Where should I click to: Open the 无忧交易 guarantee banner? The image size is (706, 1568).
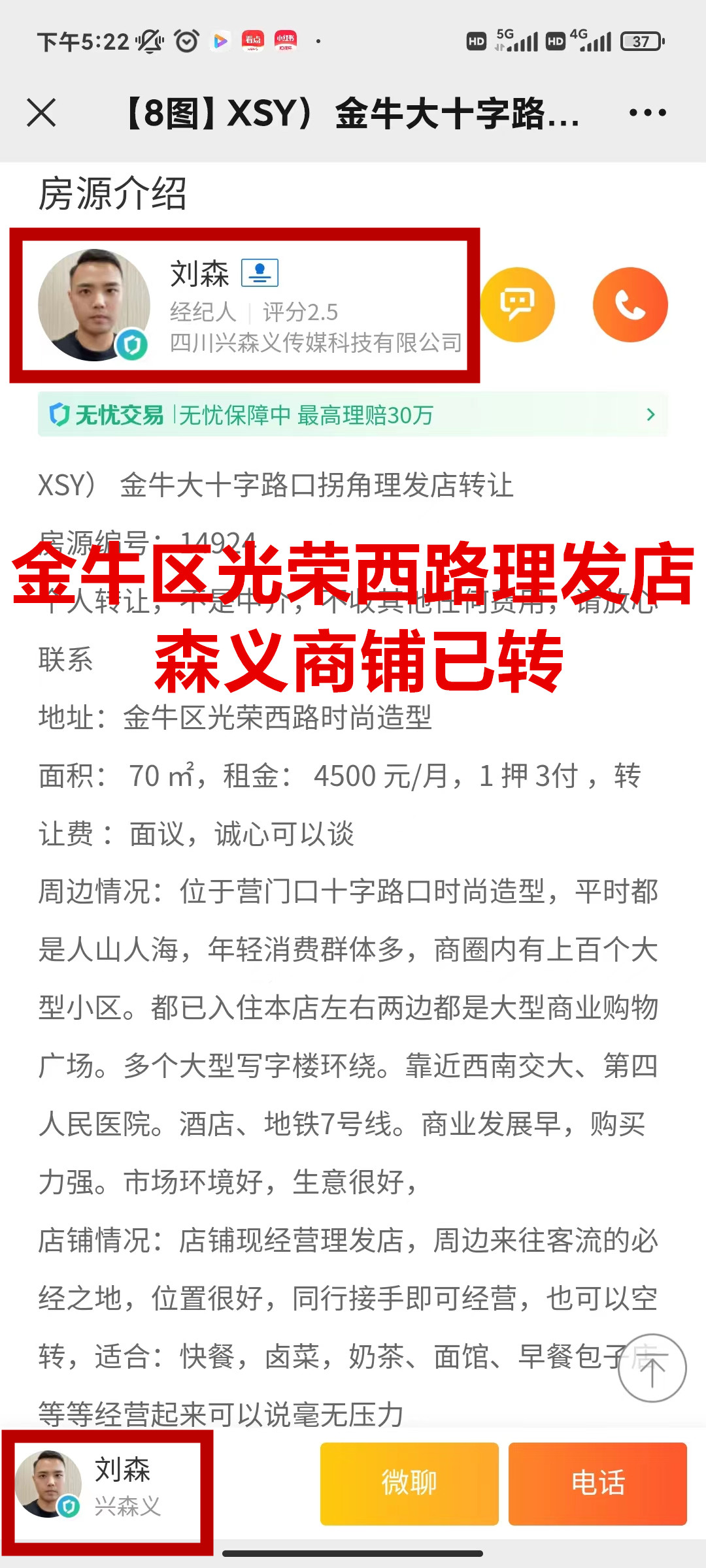coord(353,414)
